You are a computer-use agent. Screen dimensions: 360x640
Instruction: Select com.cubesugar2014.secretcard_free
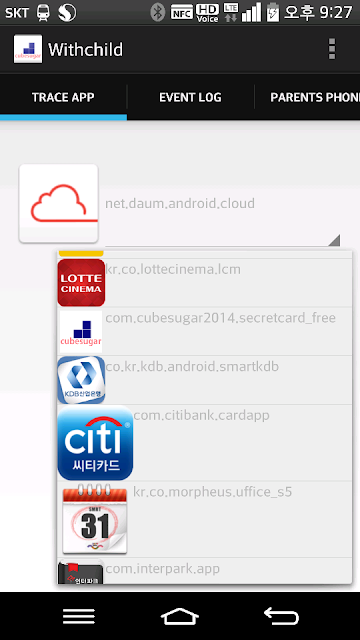pyautogui.click(x=204, y=331)
